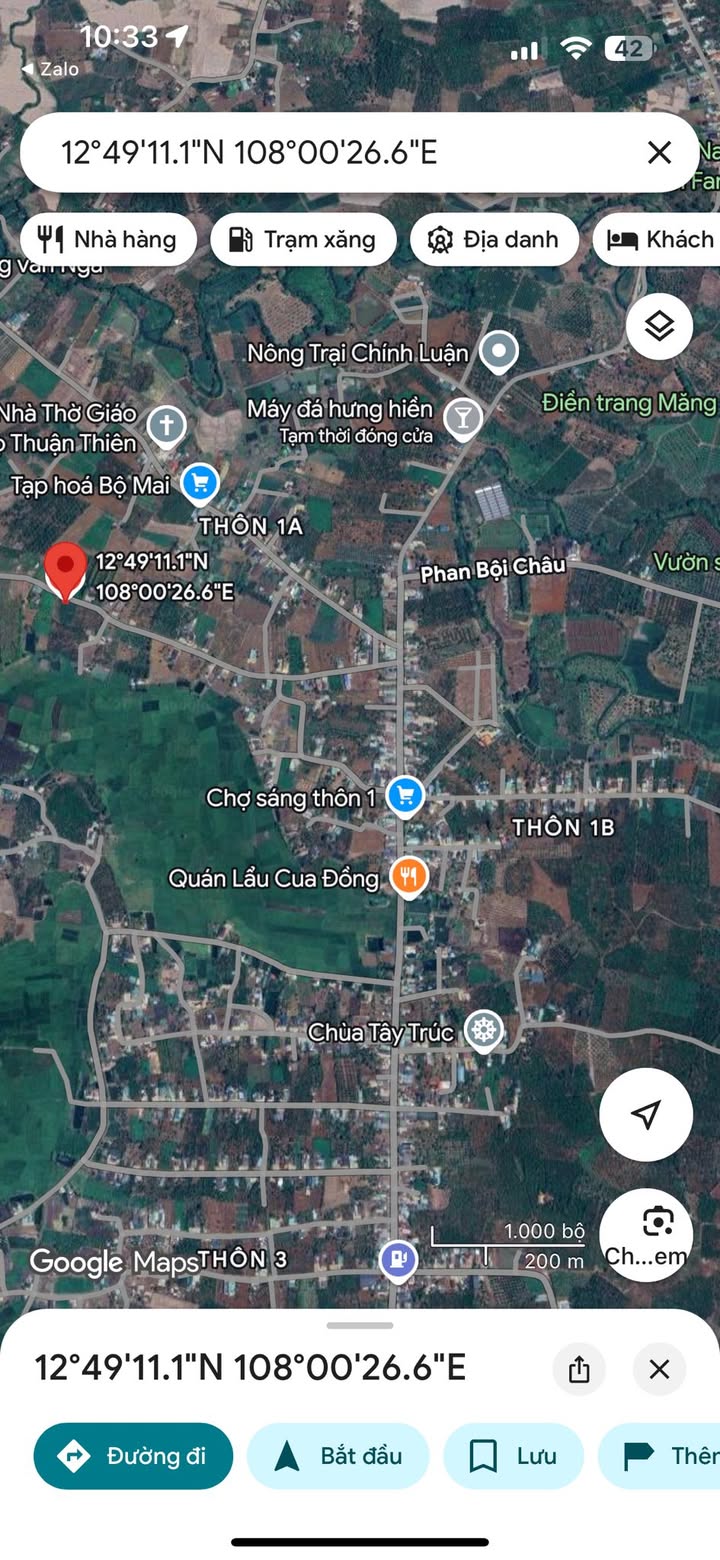720x1560 pixels.
Task: Start navigation with Bắt đầu
Action: pyautogui.click(x=338, y=1456)
